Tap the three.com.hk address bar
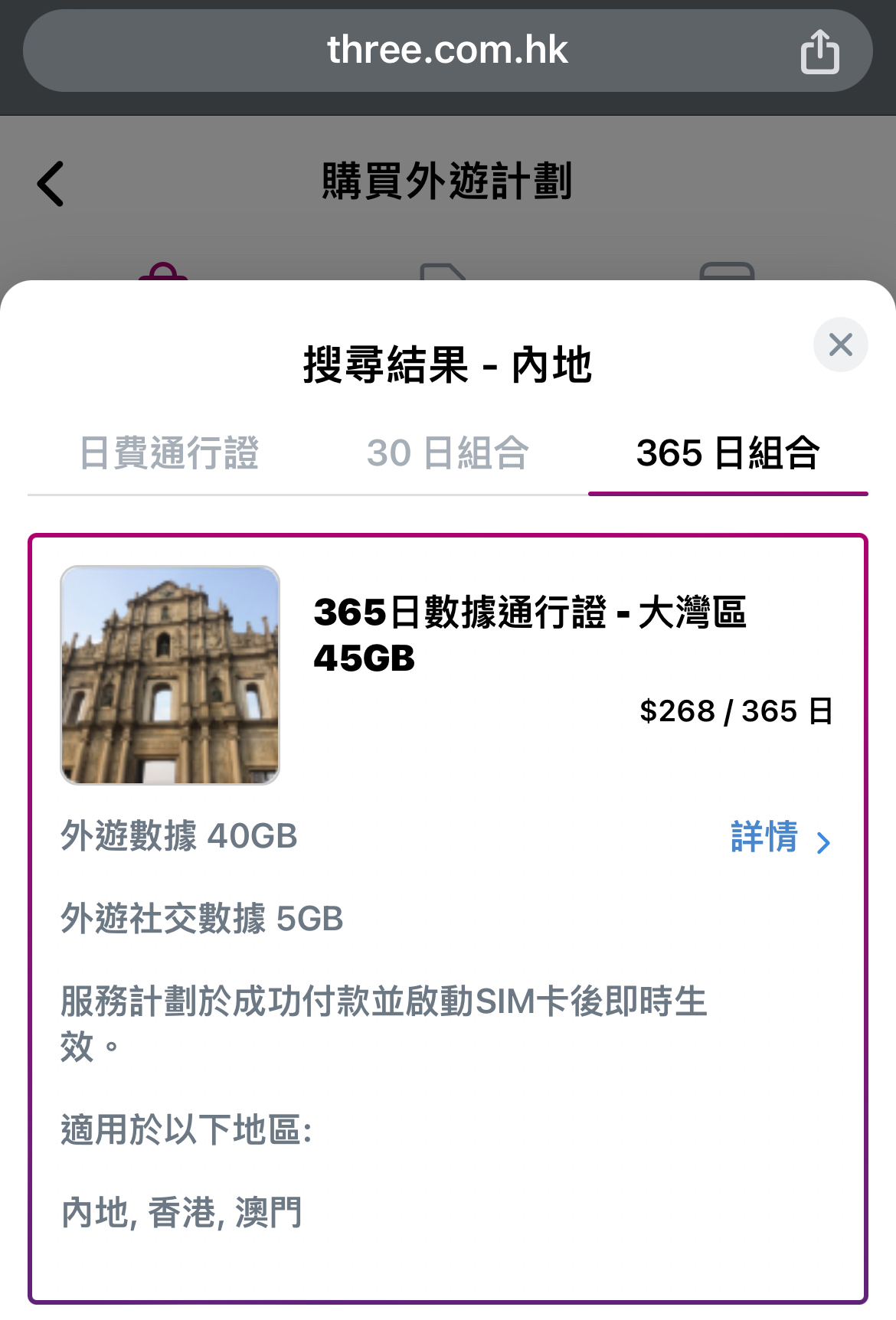Image resolution: width=896 pixels, height=1320 pixels. coord(447,51)
